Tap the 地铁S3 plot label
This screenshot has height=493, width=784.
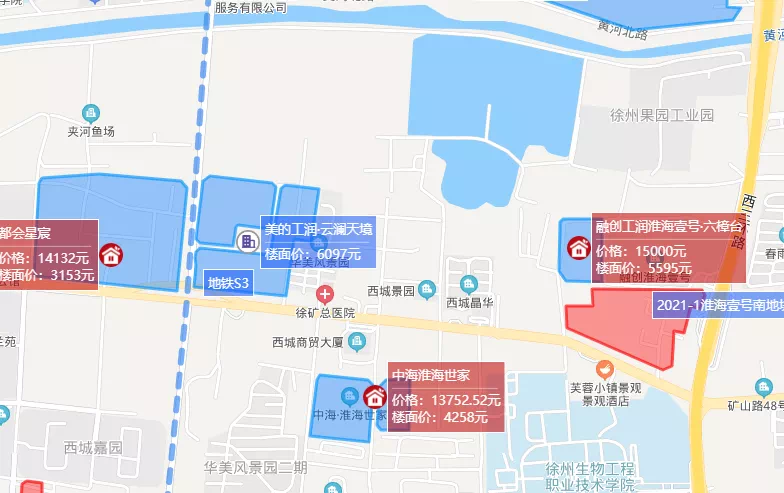pos(228,283)
